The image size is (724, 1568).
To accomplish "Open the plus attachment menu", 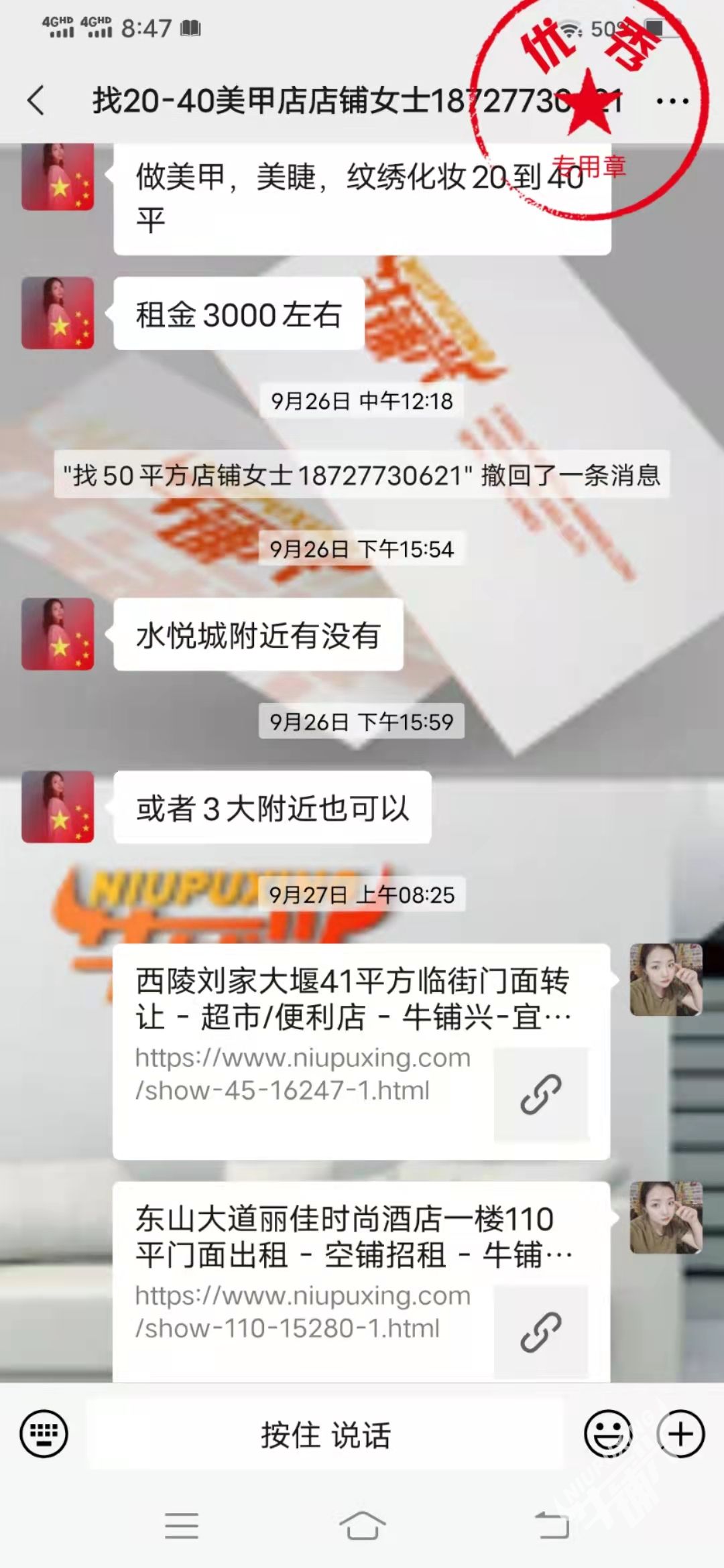I will click(x=680, y=1434).
